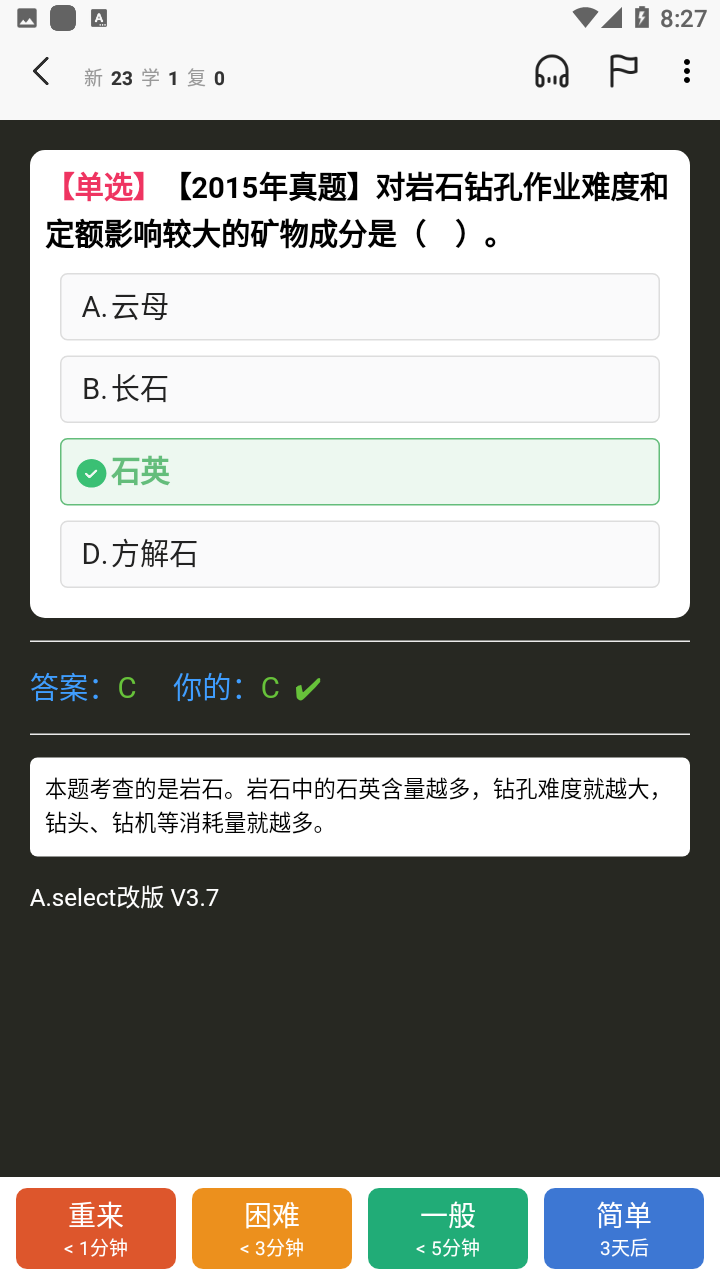Select option B. 长石
Viewport: 720px width, 1280px height.
[360, 389]
